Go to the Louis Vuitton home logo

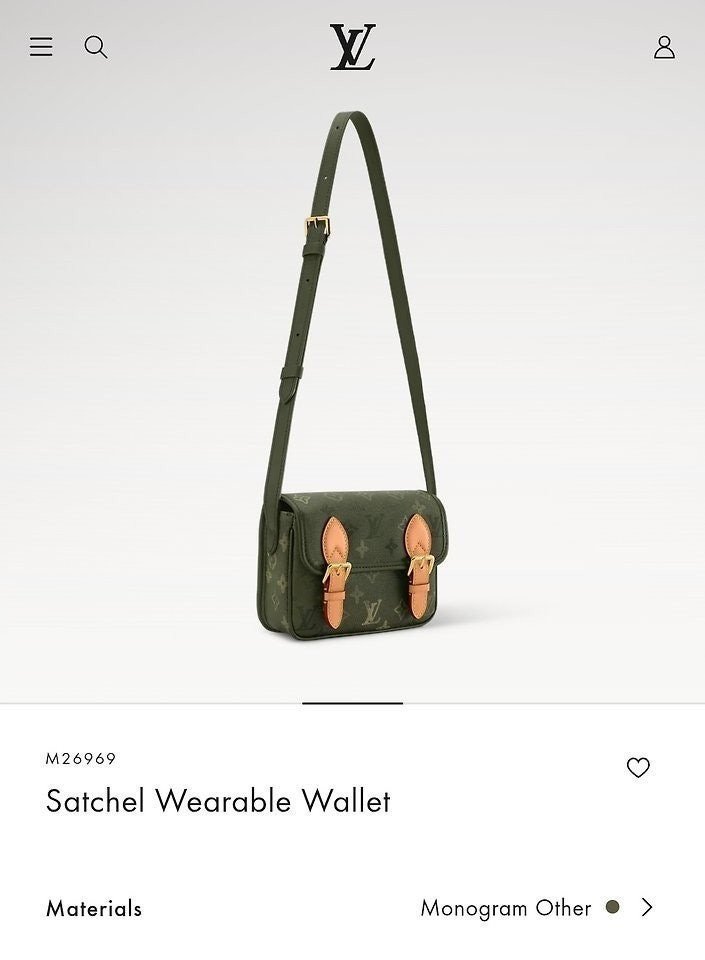[x=352, y=47]
